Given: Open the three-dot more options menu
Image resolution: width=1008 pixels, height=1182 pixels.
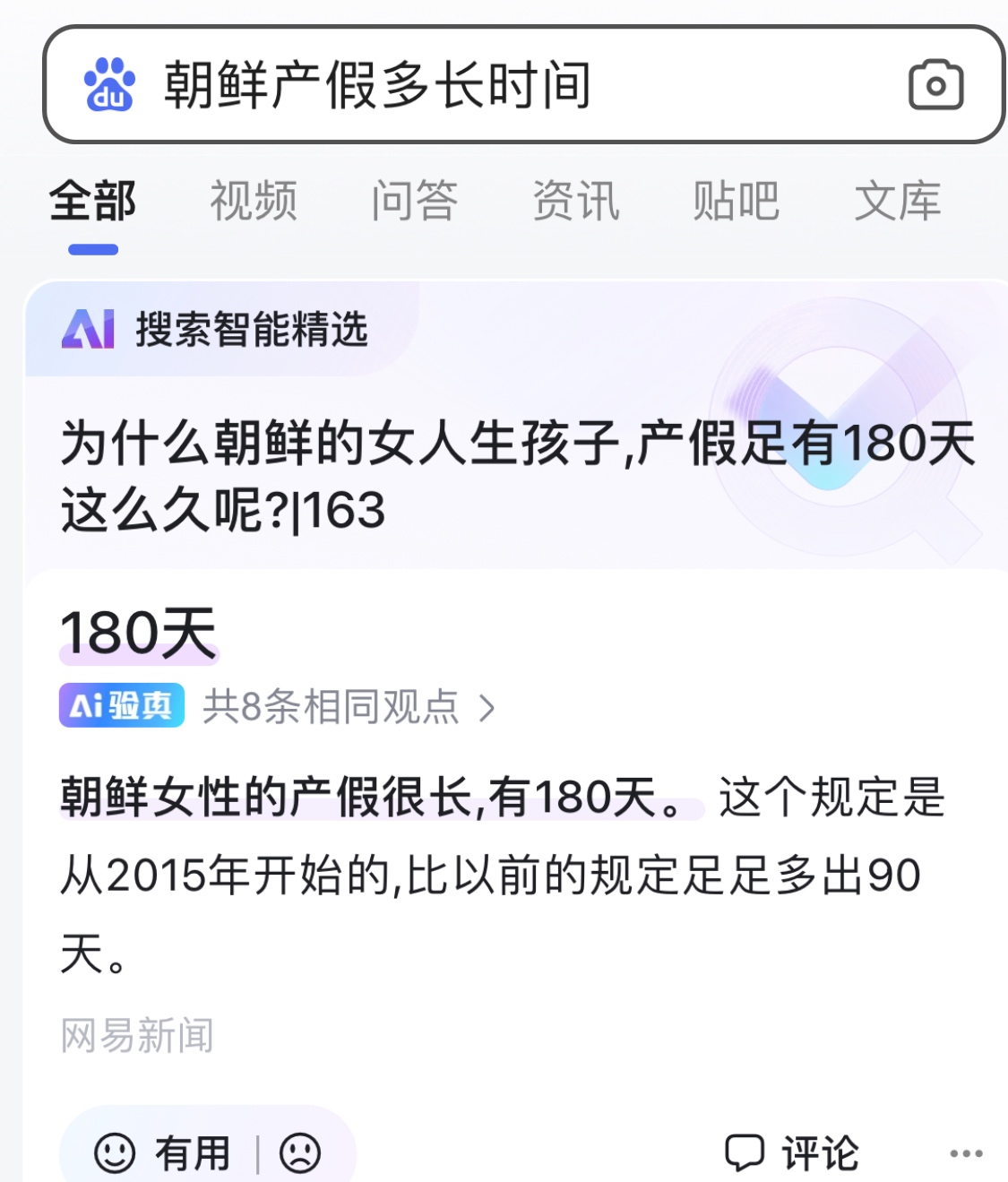Looking at the screenshot, I should (966, 1152).
